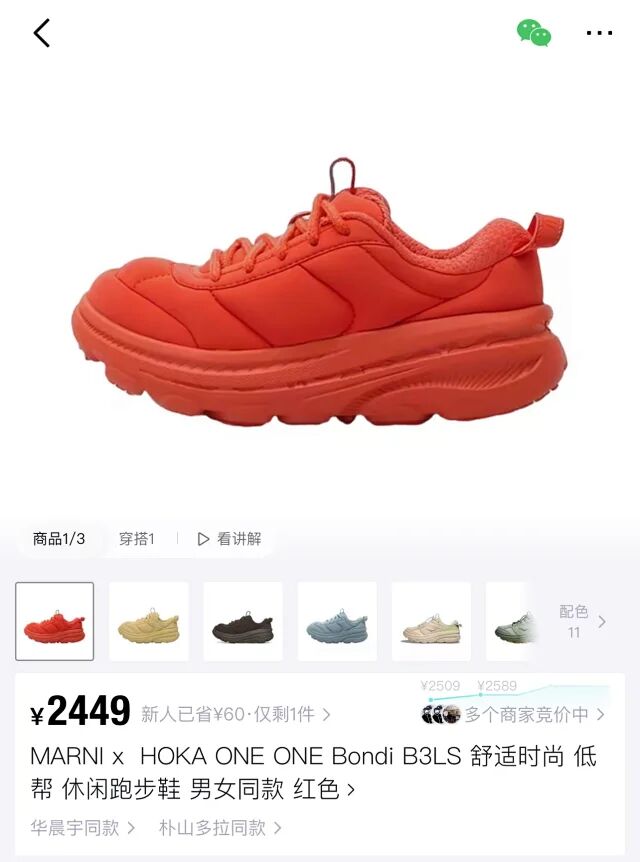Select the cream white shoe colorway thumbnail
This screenshot has width=640, height=862.
(431, 622)
